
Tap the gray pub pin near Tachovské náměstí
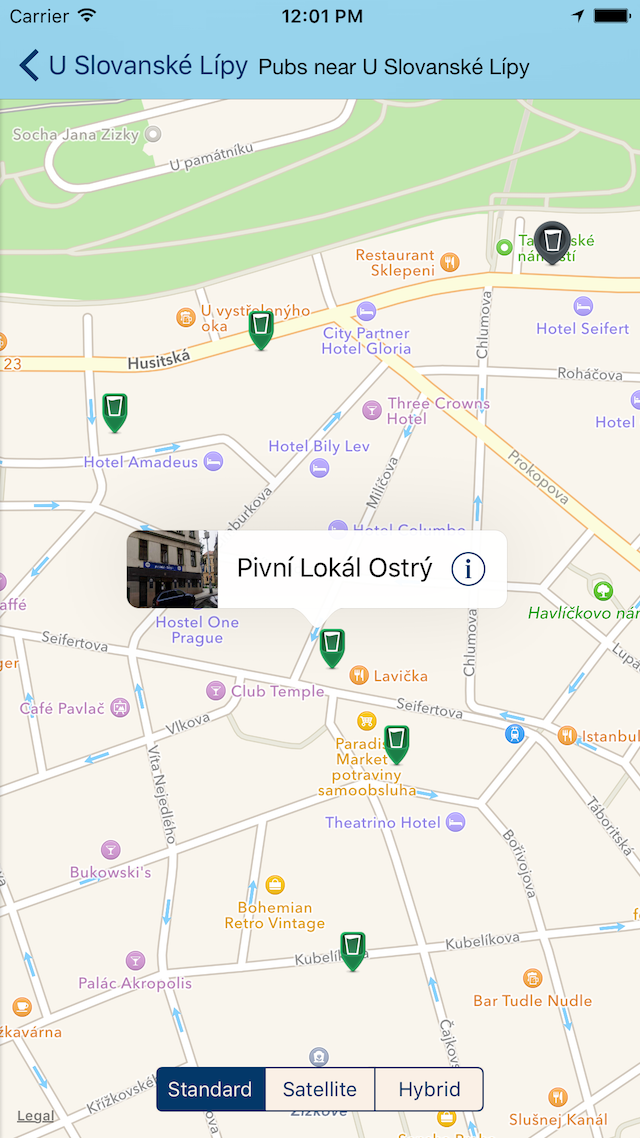click(x=551, y=240)
